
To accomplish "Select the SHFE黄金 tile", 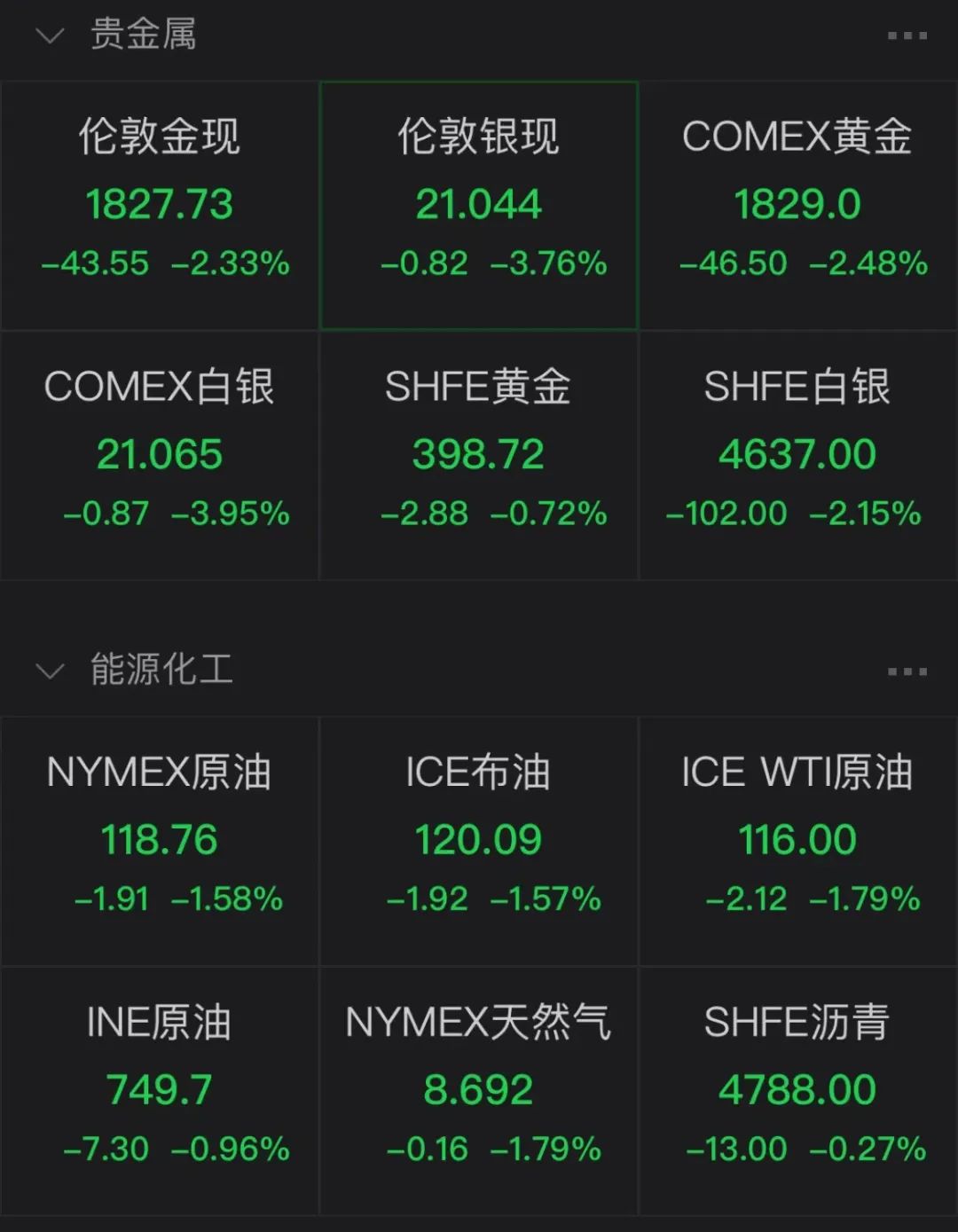I will click(479, 452).
